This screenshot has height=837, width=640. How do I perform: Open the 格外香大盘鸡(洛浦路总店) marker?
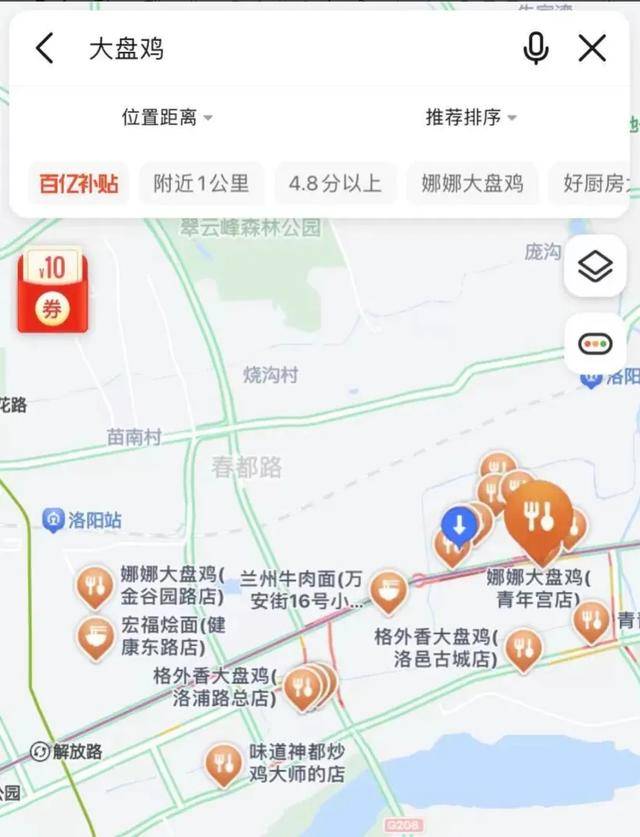click(x=302, y=686)
